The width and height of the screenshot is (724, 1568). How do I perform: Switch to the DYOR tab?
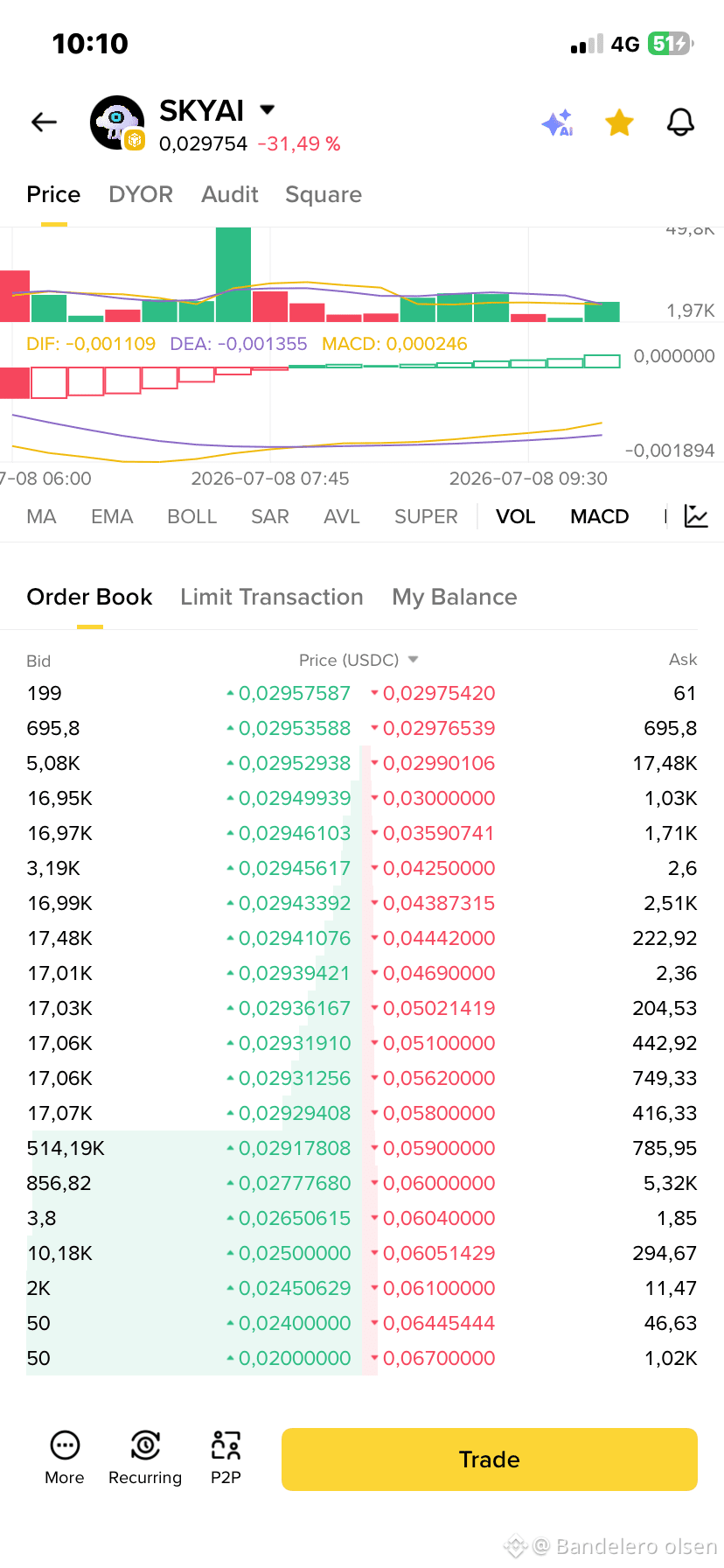click(x=141, y=194)
